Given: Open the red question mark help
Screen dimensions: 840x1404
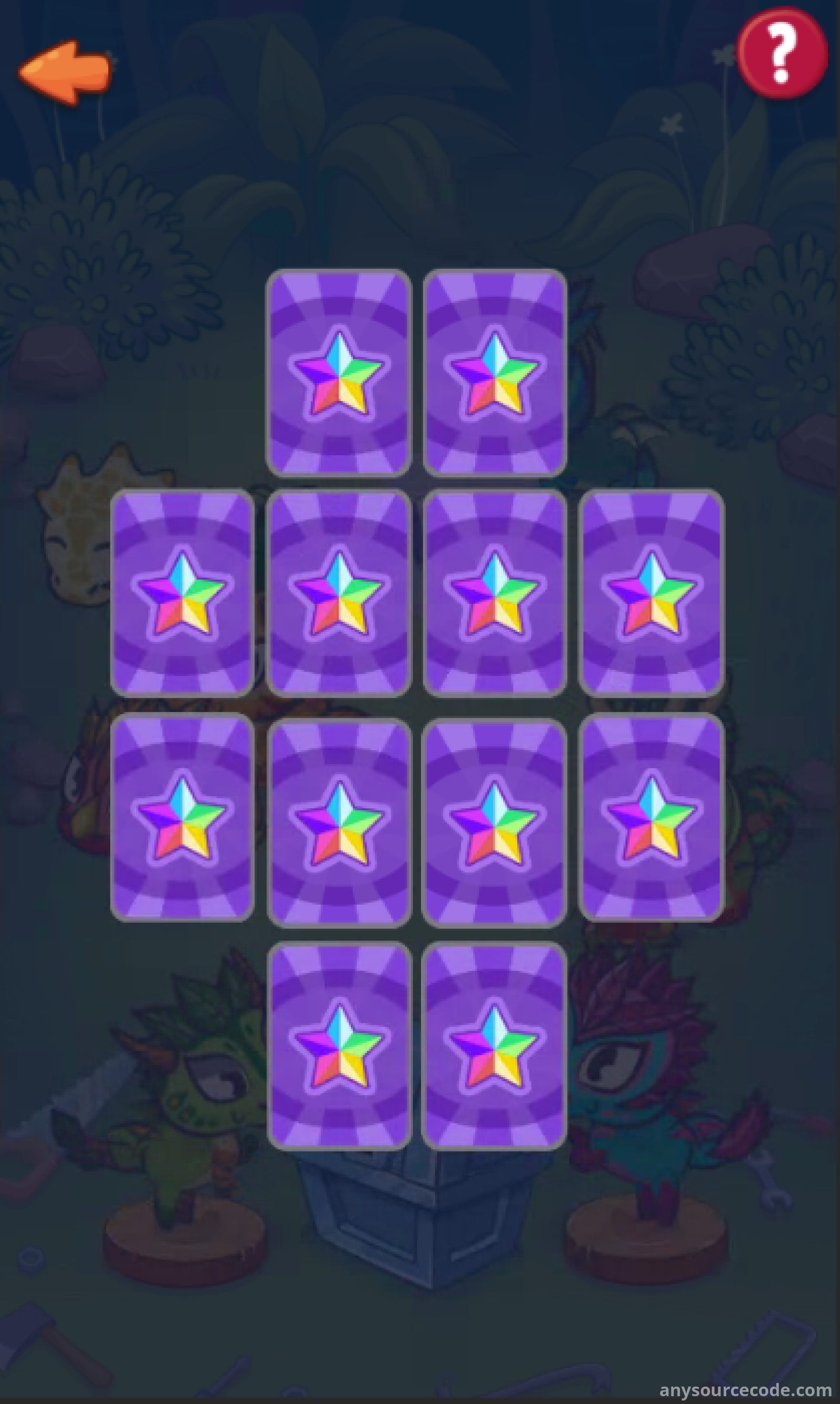Looking at the screenshot, I should [x=782, y=53].
